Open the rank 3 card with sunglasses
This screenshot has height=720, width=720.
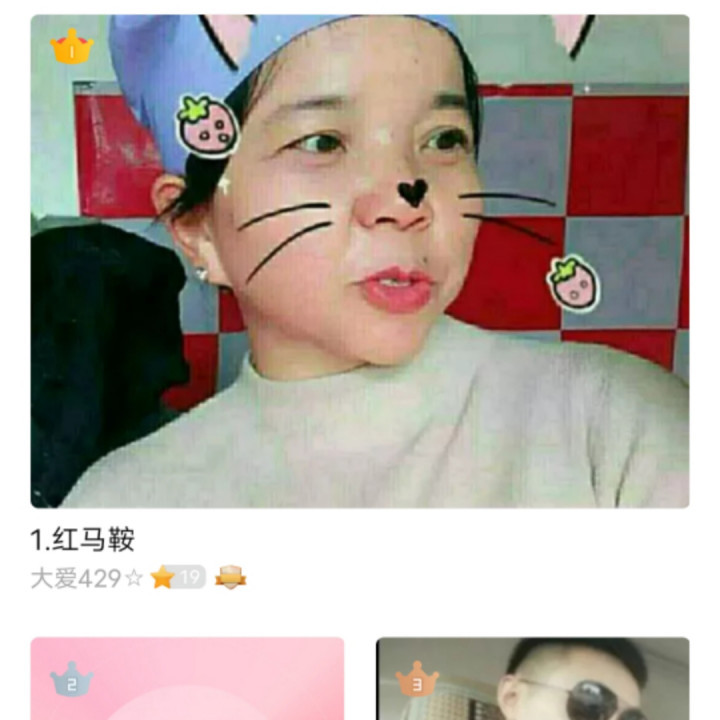pyautogui.click(x=532, y=680)
